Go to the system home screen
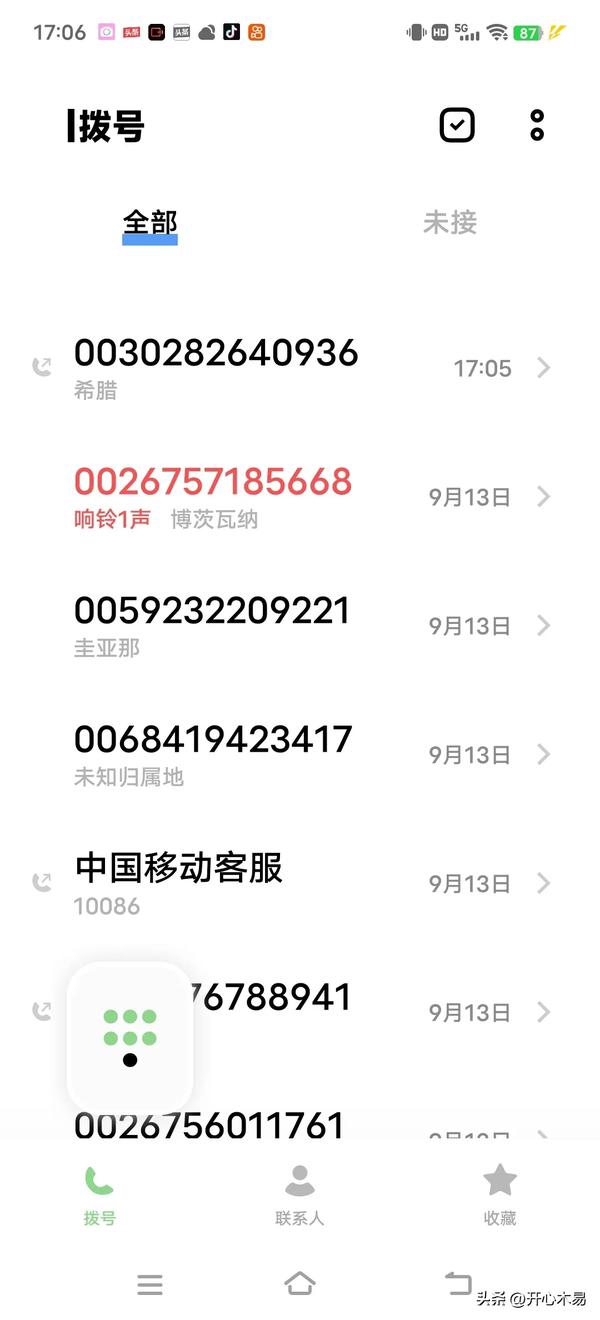The image size is (600, 1320). [x=300, y=1283]
